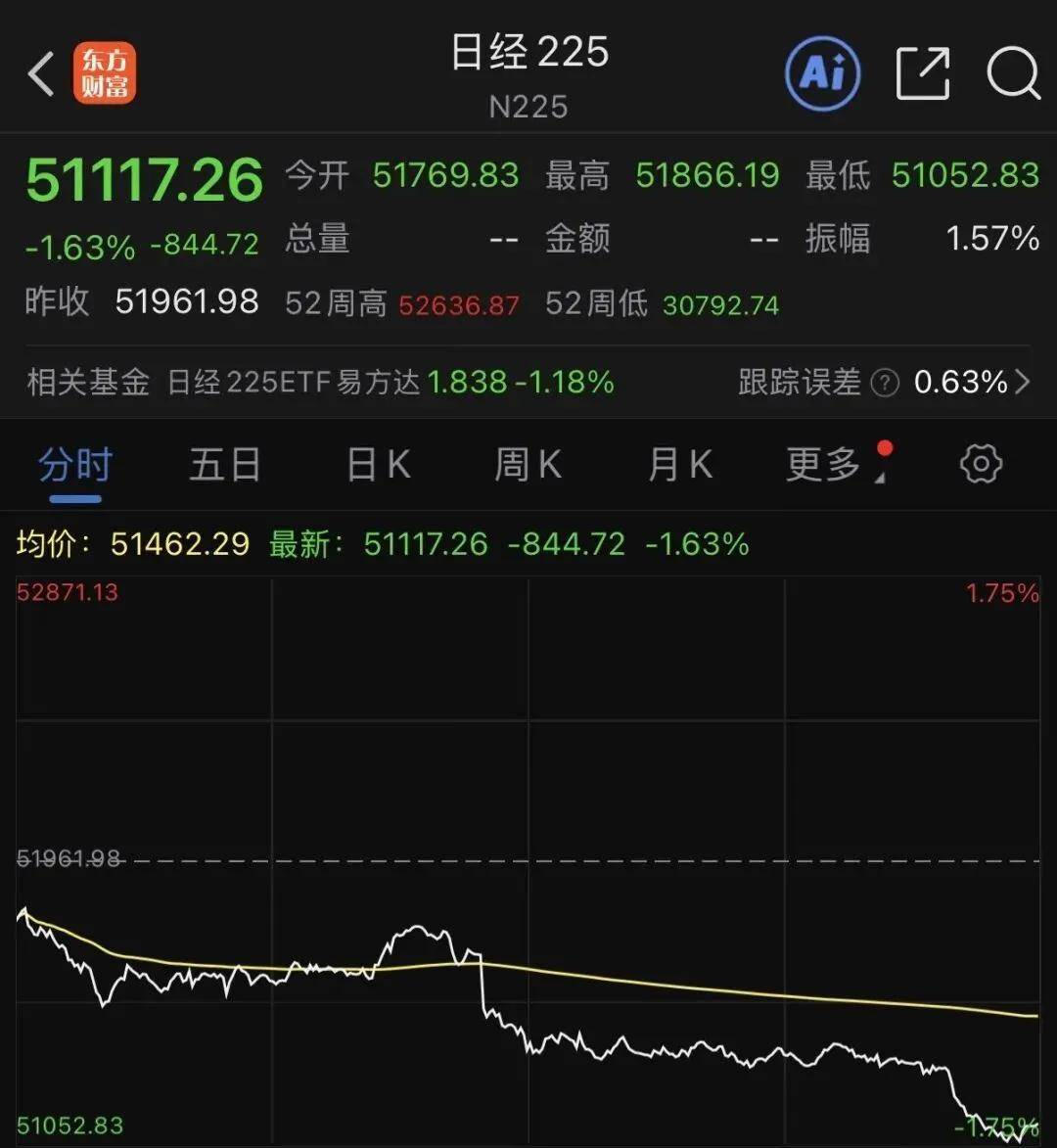Open search from the top right
The image size is (1057, 1148).
coord(1014,73)
